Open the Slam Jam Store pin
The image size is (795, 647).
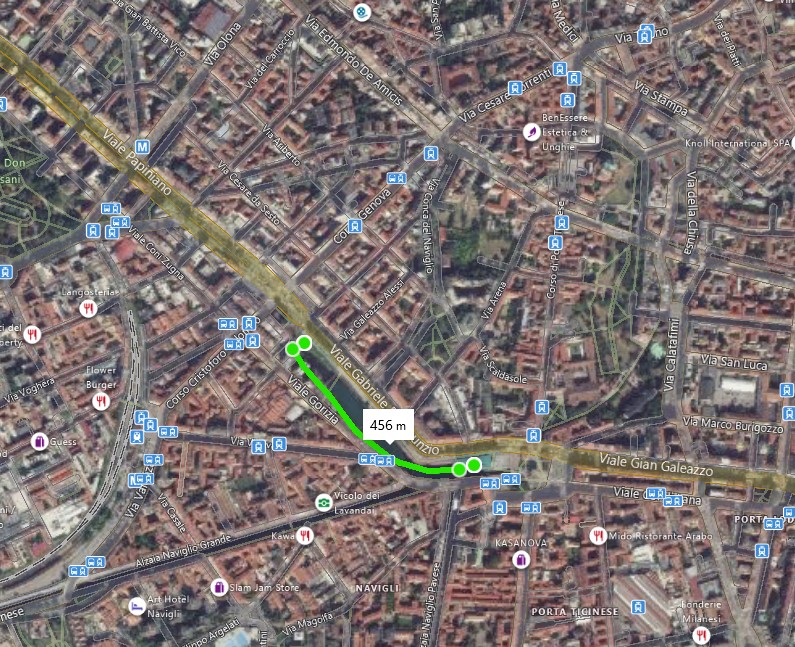tap(219, 587)
